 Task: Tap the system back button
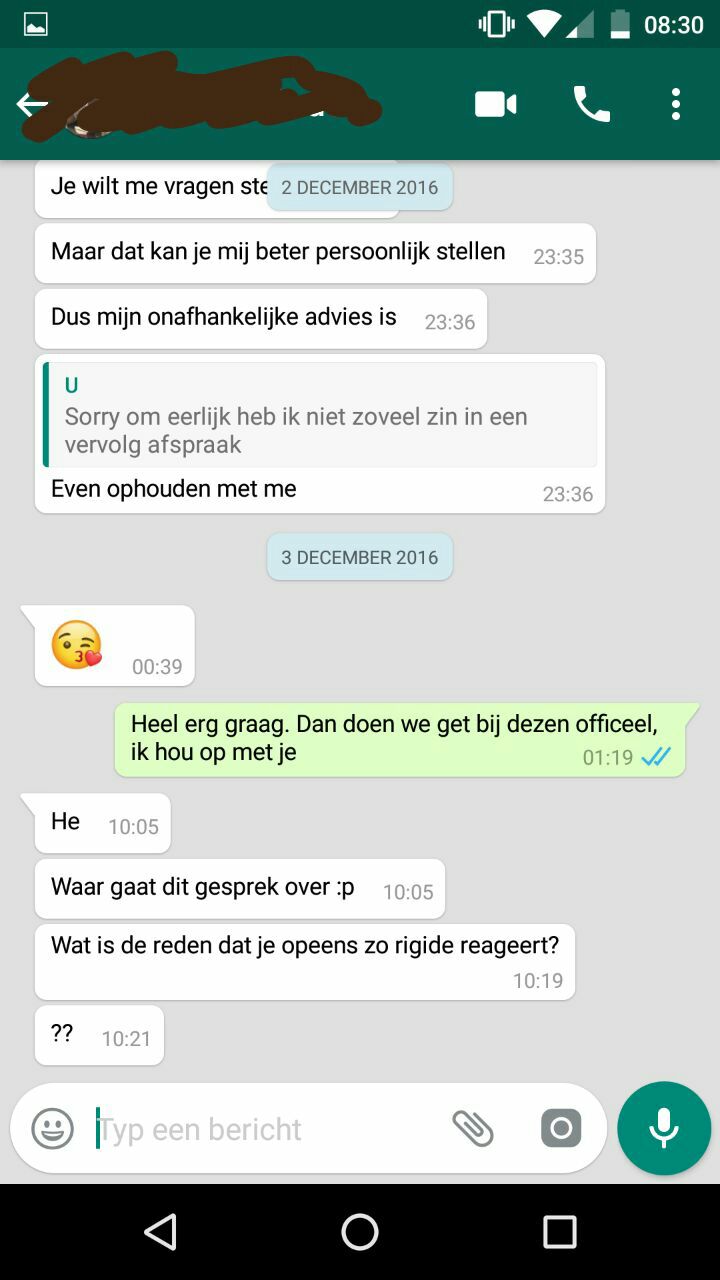click(160, 1232)
